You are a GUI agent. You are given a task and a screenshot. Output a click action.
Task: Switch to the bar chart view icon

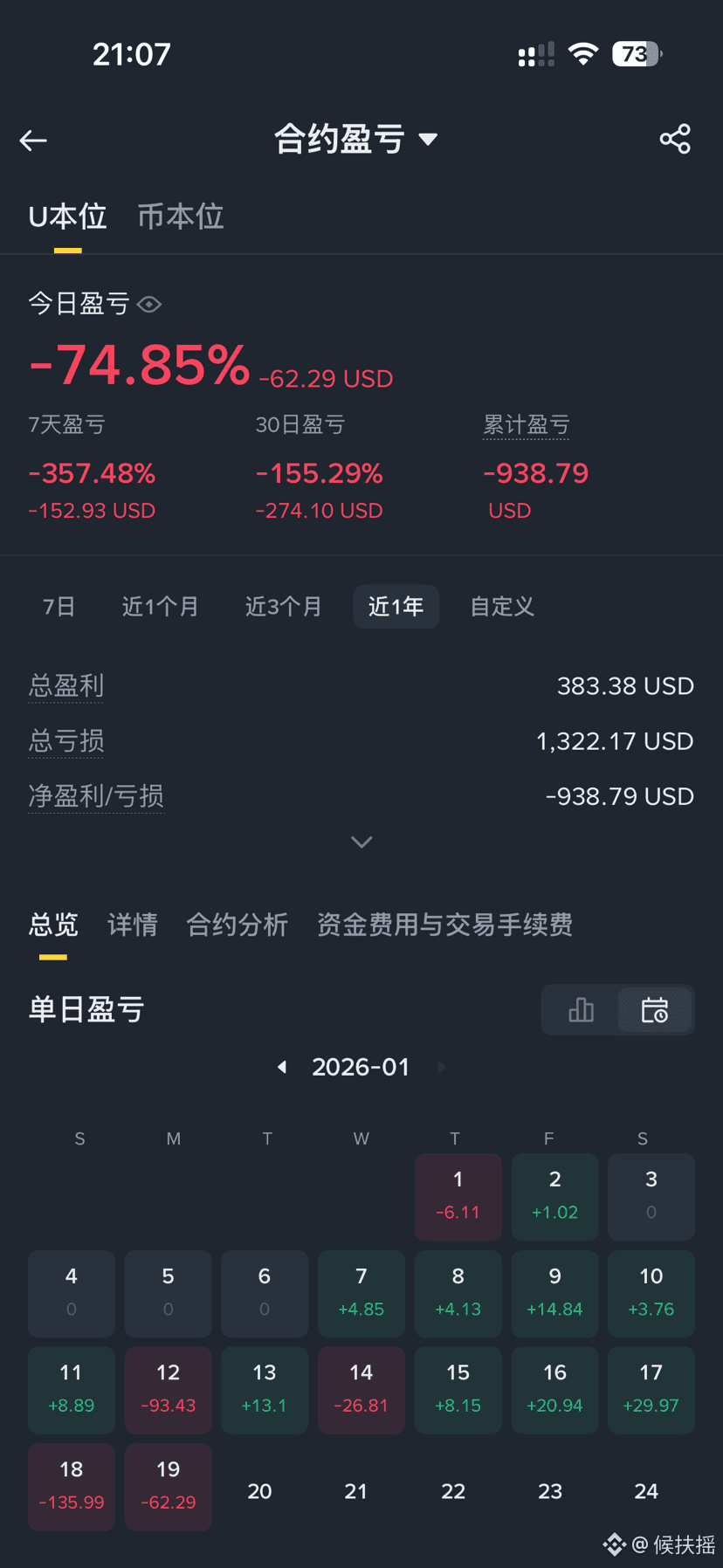click(581, 1009)
